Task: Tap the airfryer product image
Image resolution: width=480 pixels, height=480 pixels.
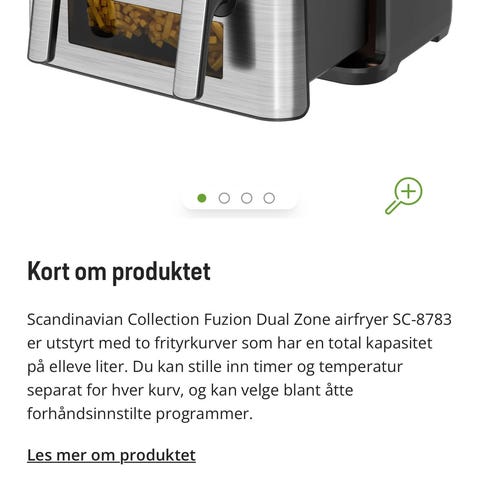Action: pos(240,60)
